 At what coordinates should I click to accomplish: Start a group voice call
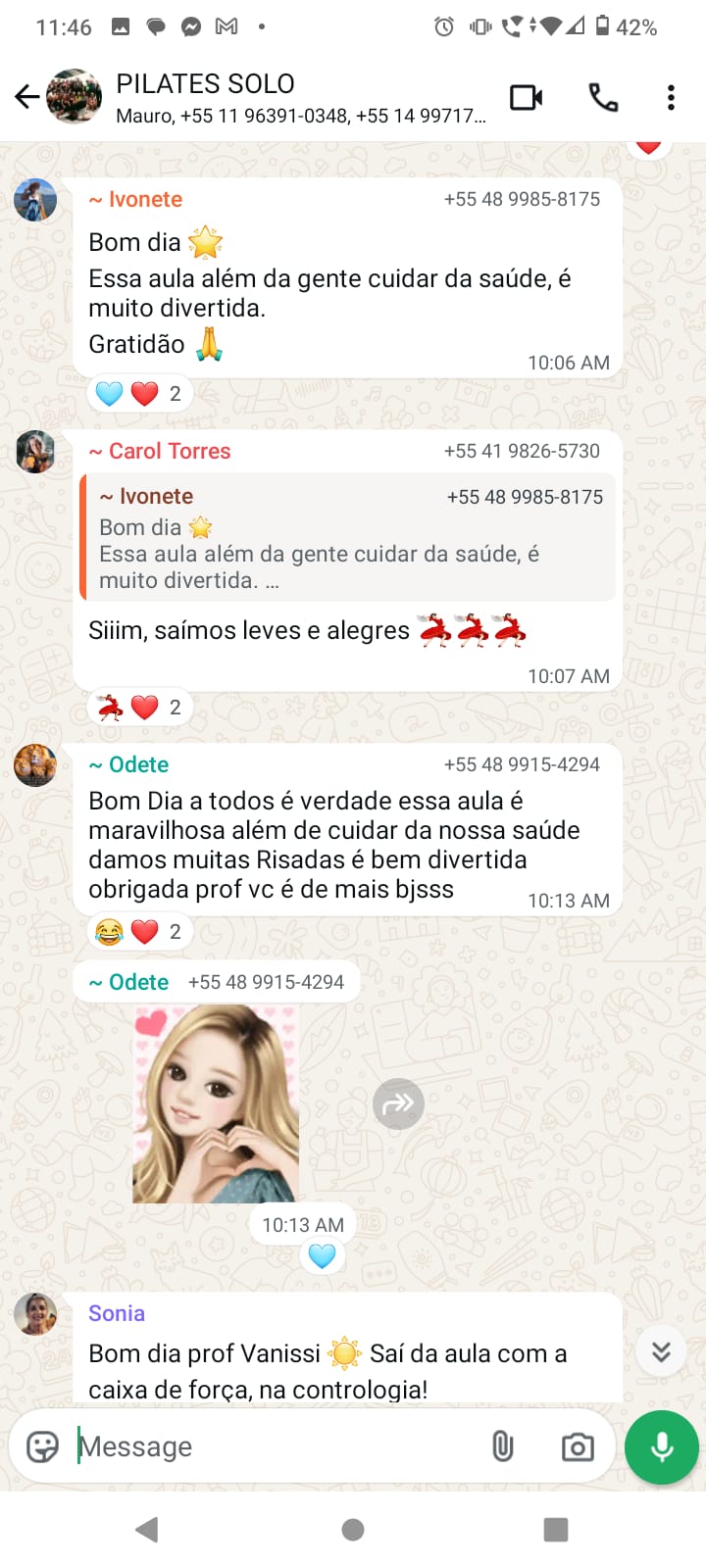(603, 97)
